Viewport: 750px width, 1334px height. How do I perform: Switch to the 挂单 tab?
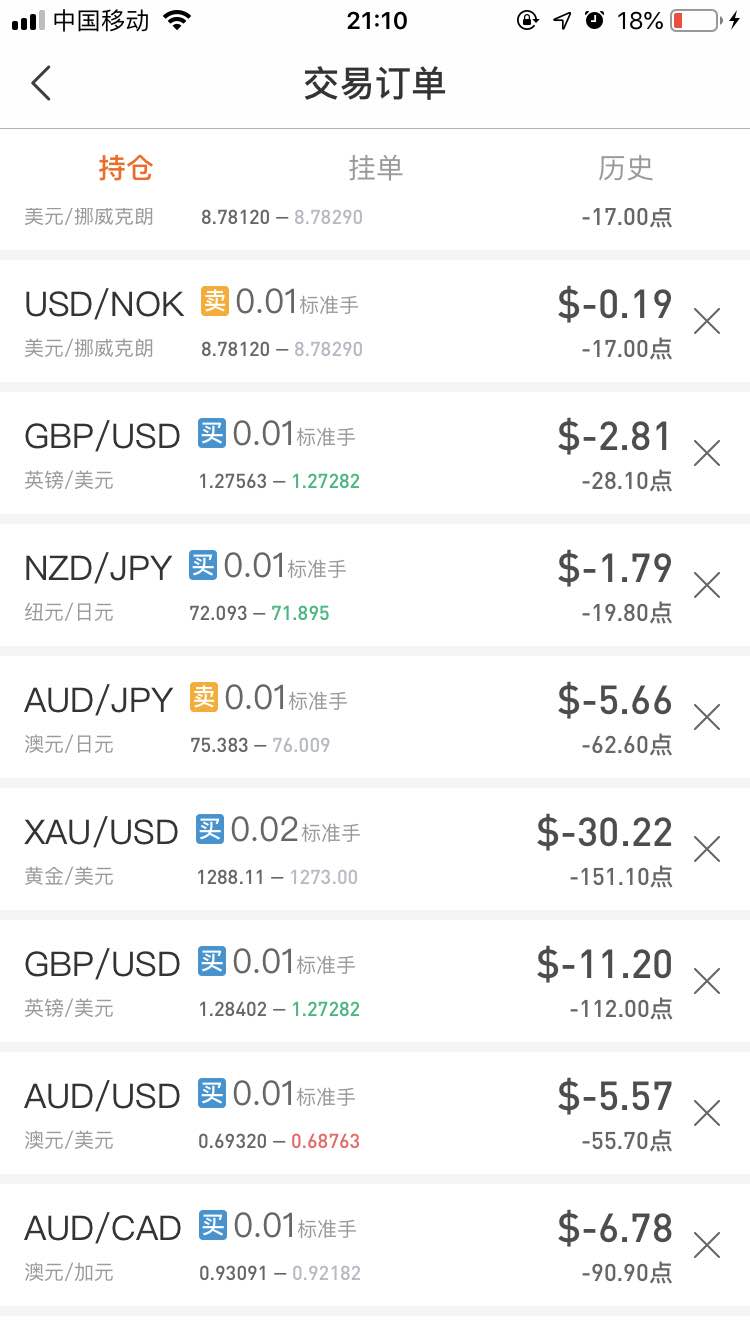click(x=375, y=167)
